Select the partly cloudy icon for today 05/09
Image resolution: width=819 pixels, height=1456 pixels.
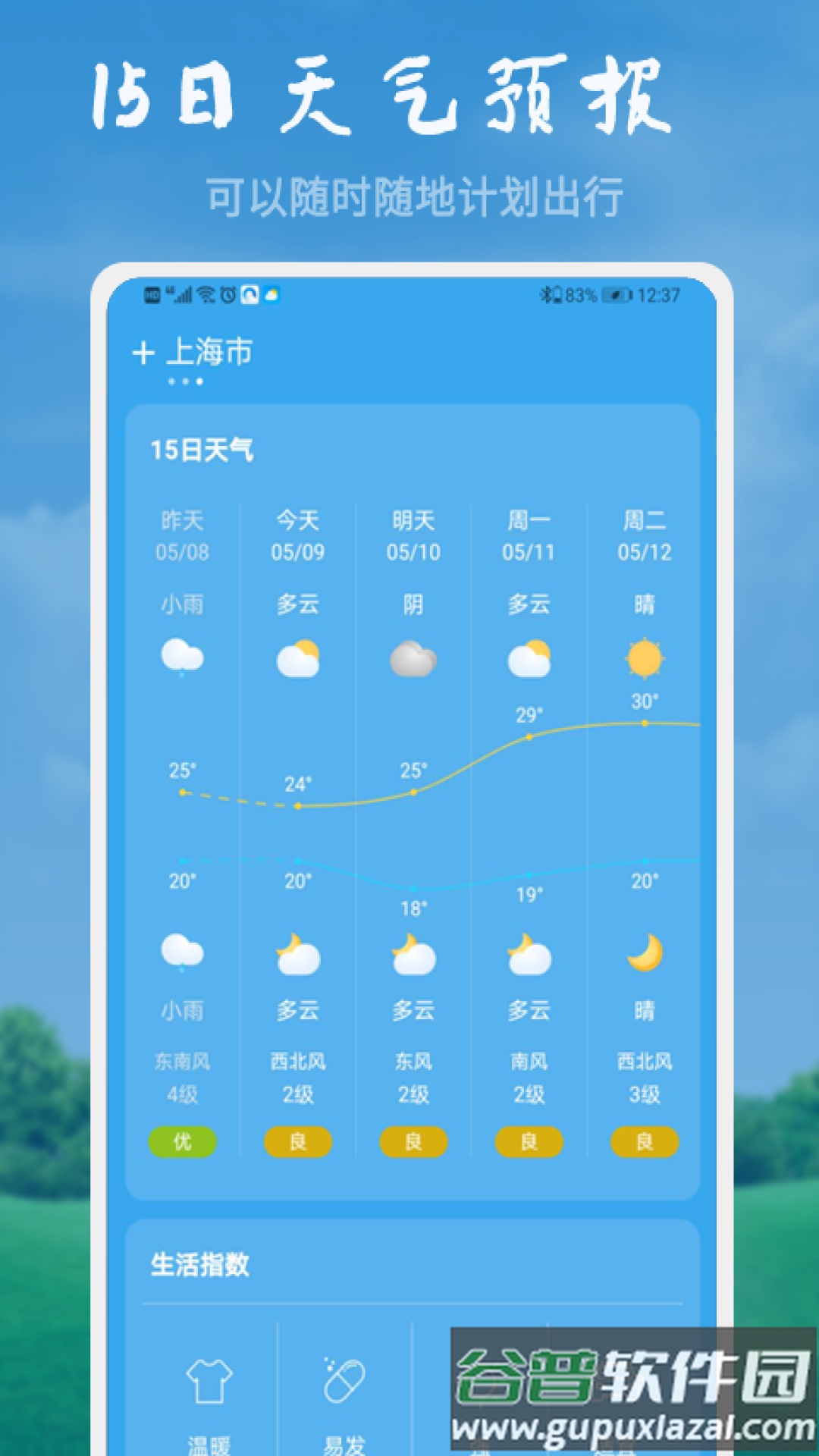(x=298, y=657)
